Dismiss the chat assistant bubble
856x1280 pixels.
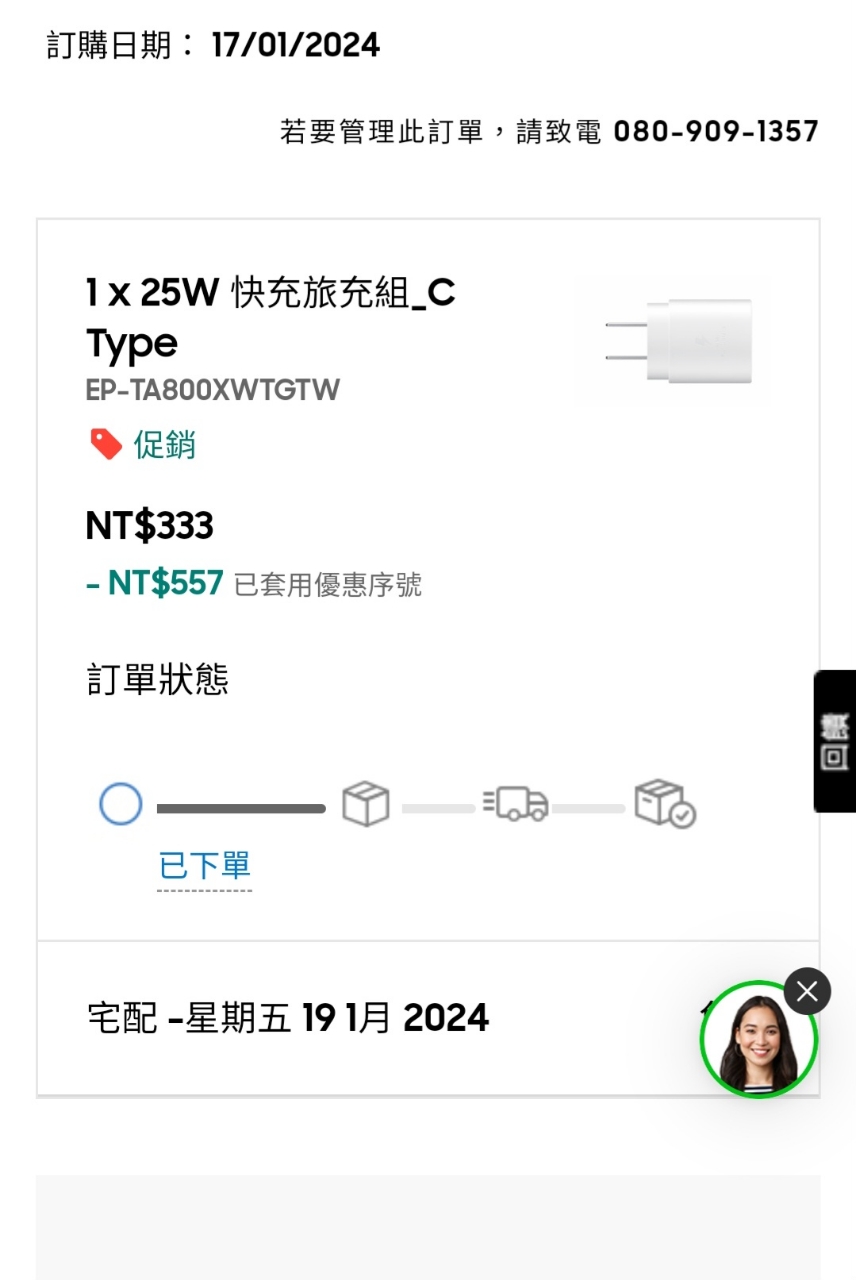click(807, 991)
